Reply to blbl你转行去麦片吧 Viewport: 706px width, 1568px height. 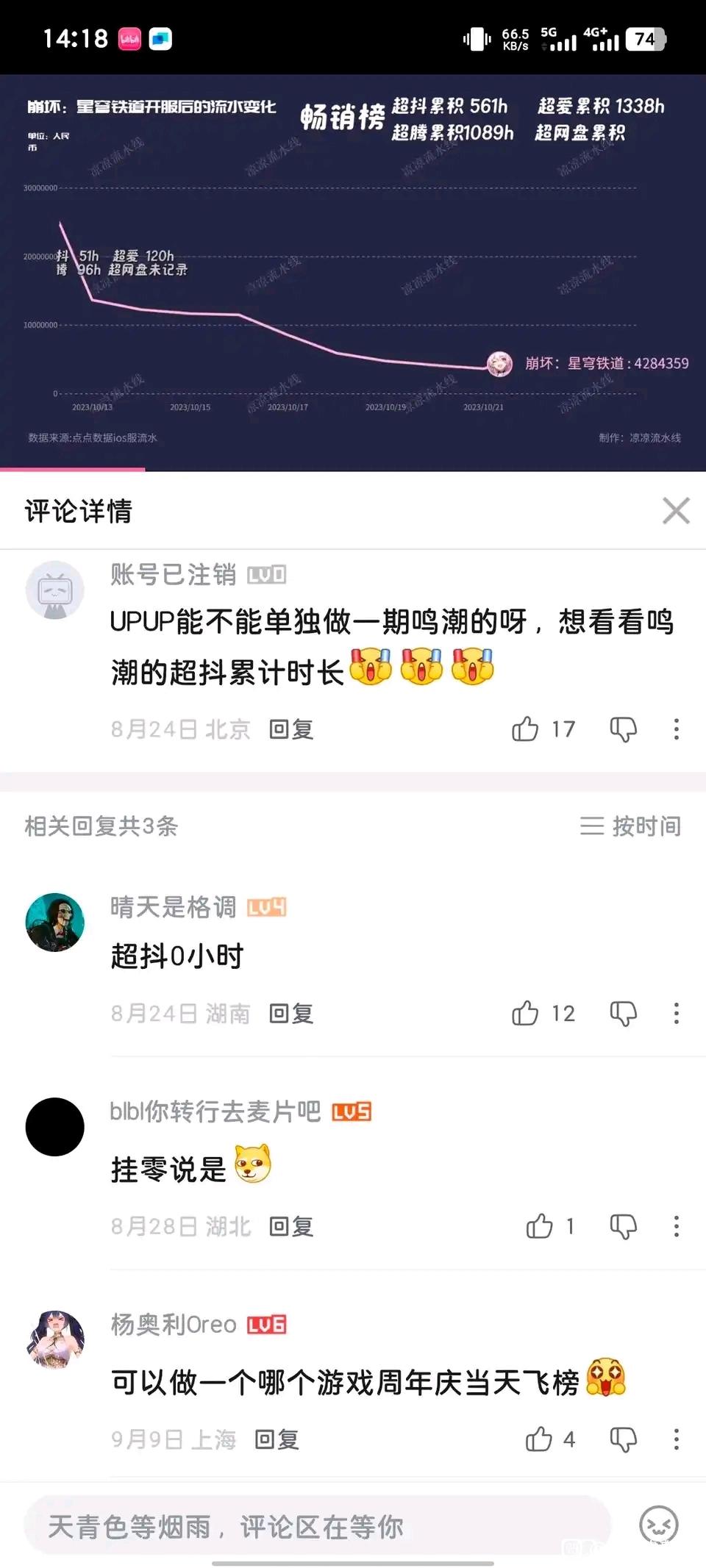(291, 1225)
